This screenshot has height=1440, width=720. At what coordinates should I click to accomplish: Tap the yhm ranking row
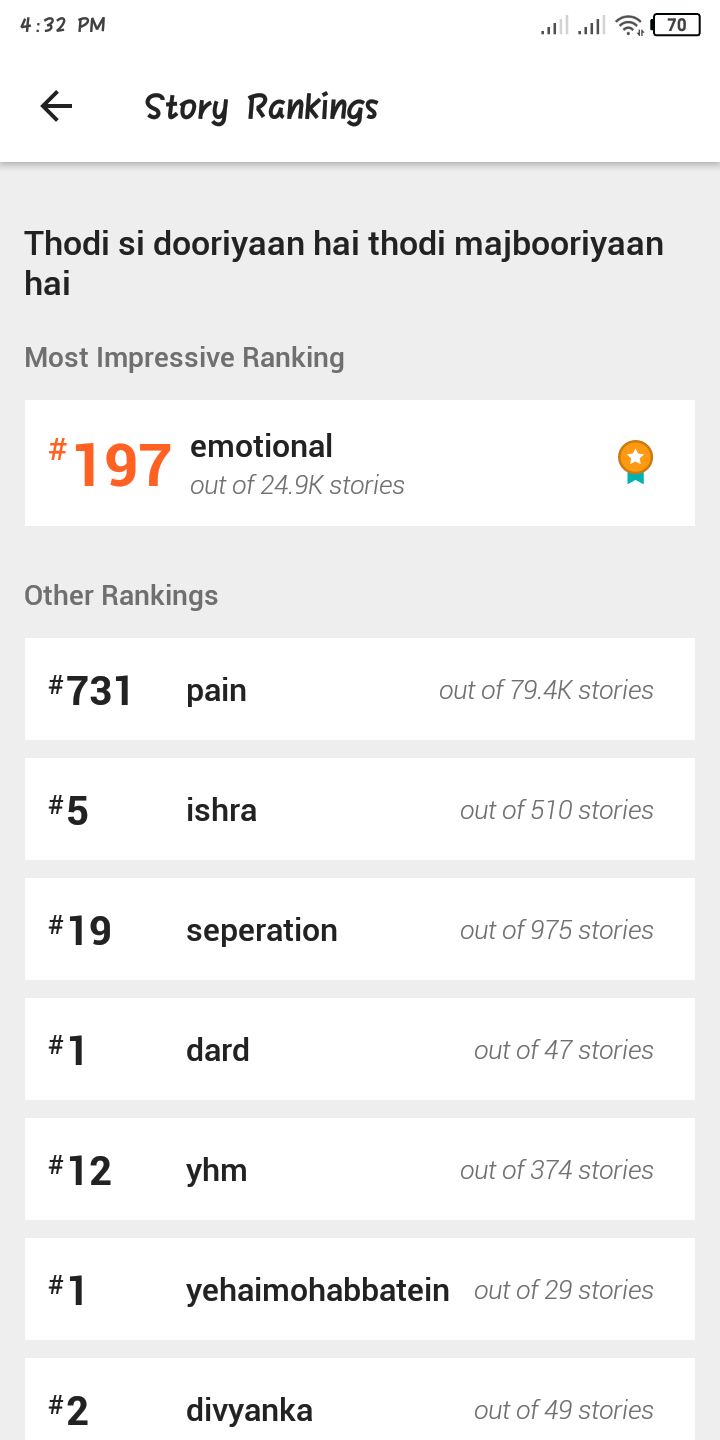[360, 1169]
